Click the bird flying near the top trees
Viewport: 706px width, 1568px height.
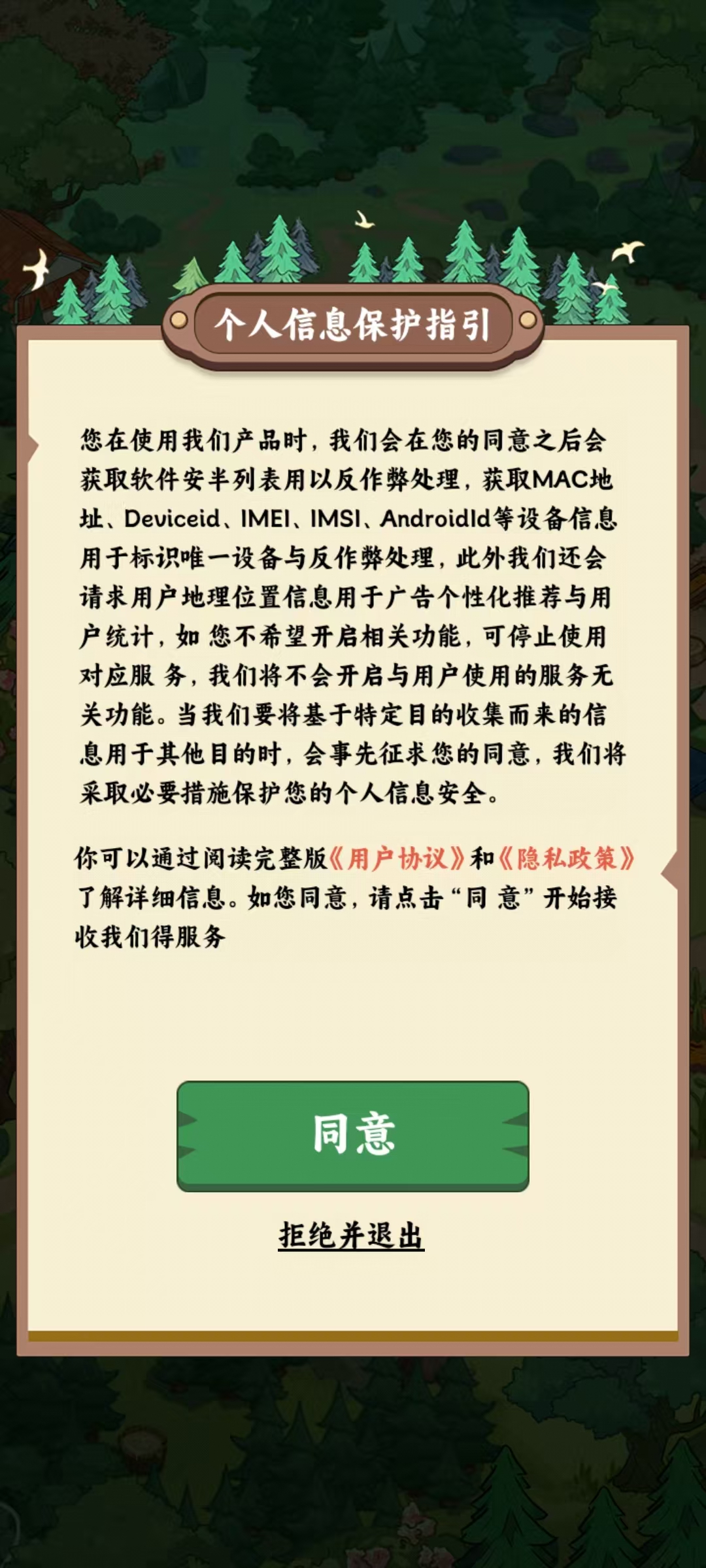pyautogui.click(x=364, y=219)
